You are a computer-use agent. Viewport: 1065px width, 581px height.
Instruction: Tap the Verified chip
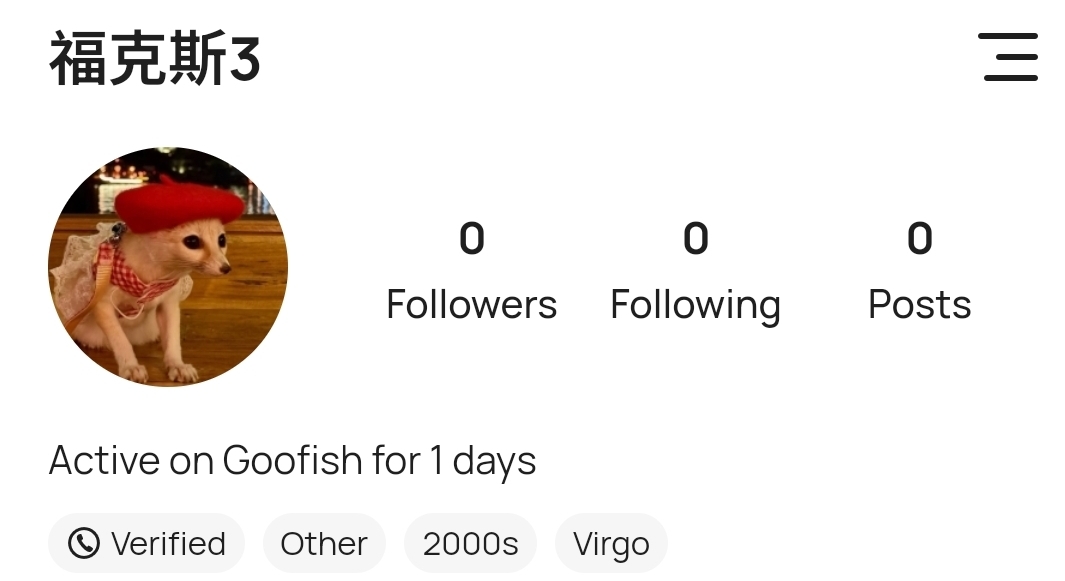click(x=147, y=543)
